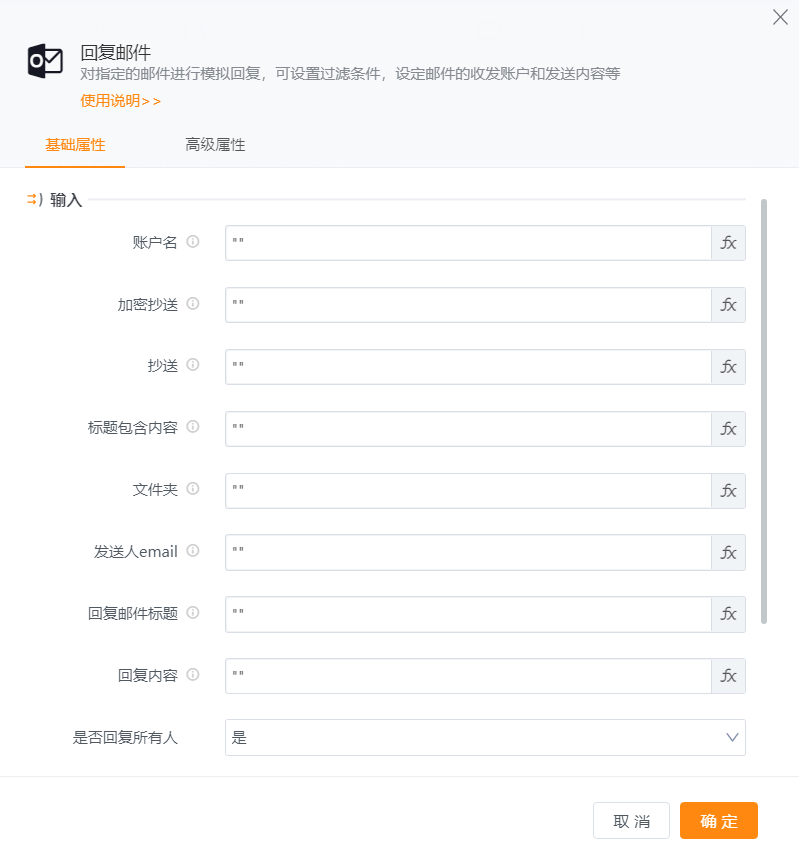Confirm with the 确定 button
The height and width of the screenshot is (849, 799).
(x=718, y=821)
